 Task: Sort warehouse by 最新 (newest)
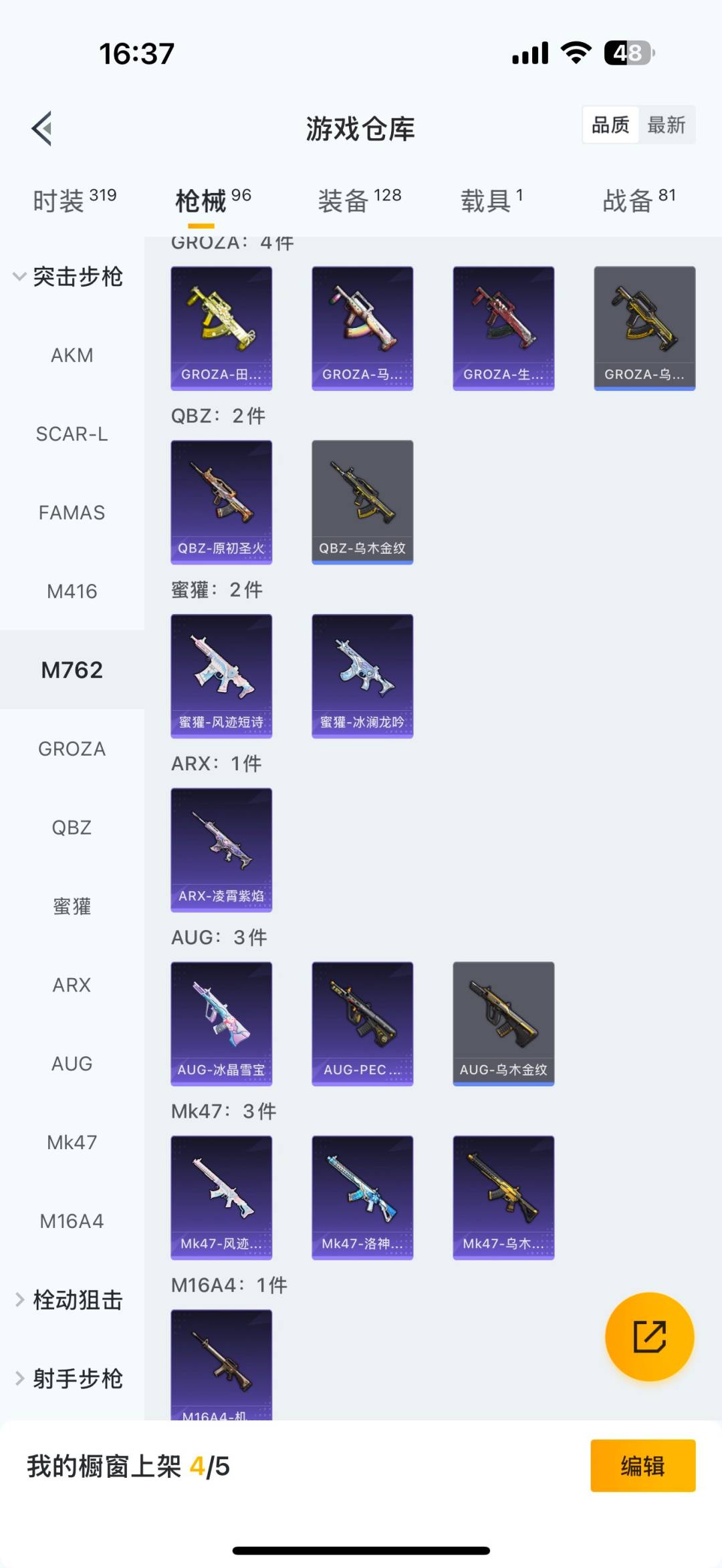coord(668,124)
